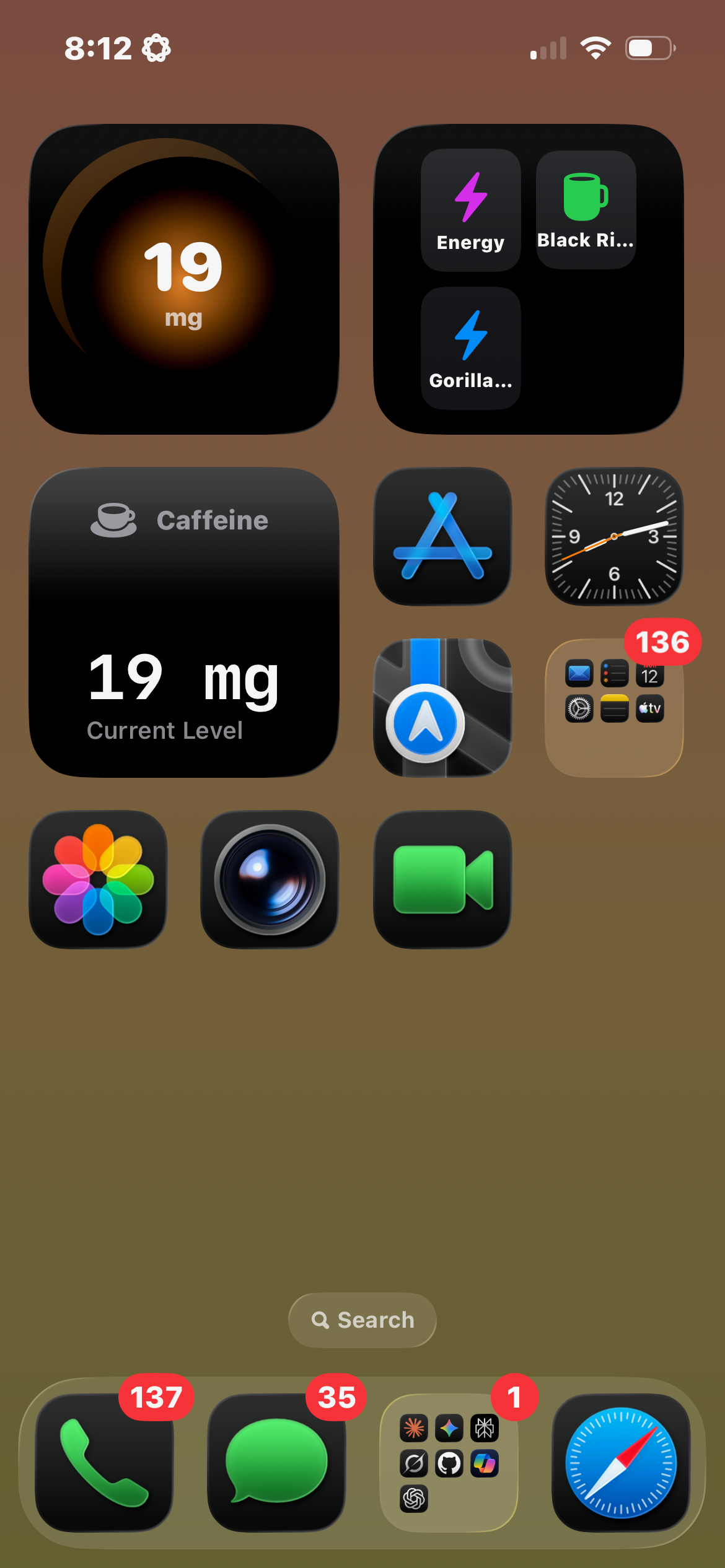Open the App Store
The image size is (725, 1568).
pos(442,536)
